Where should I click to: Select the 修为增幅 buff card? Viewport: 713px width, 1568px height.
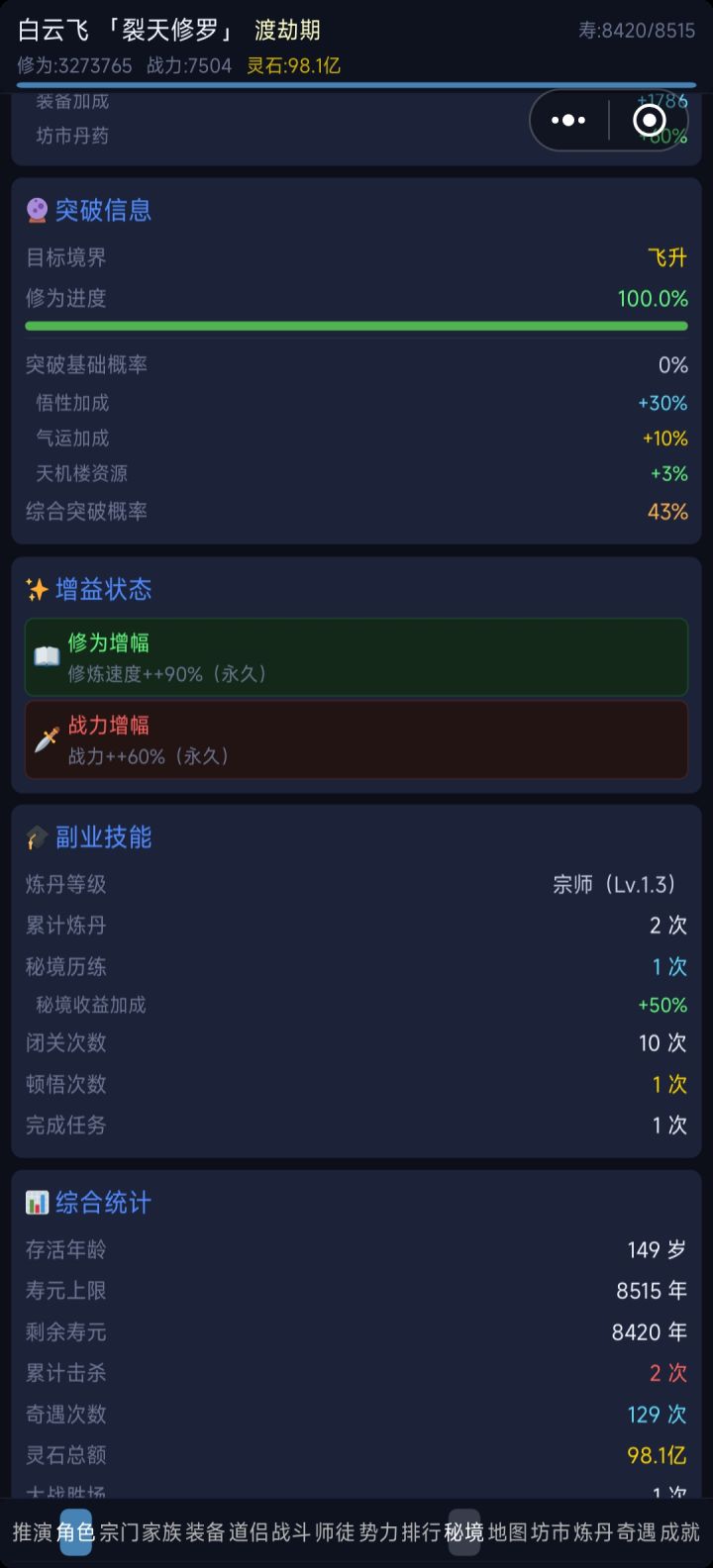pyautogui.click(x=356, y=656)
